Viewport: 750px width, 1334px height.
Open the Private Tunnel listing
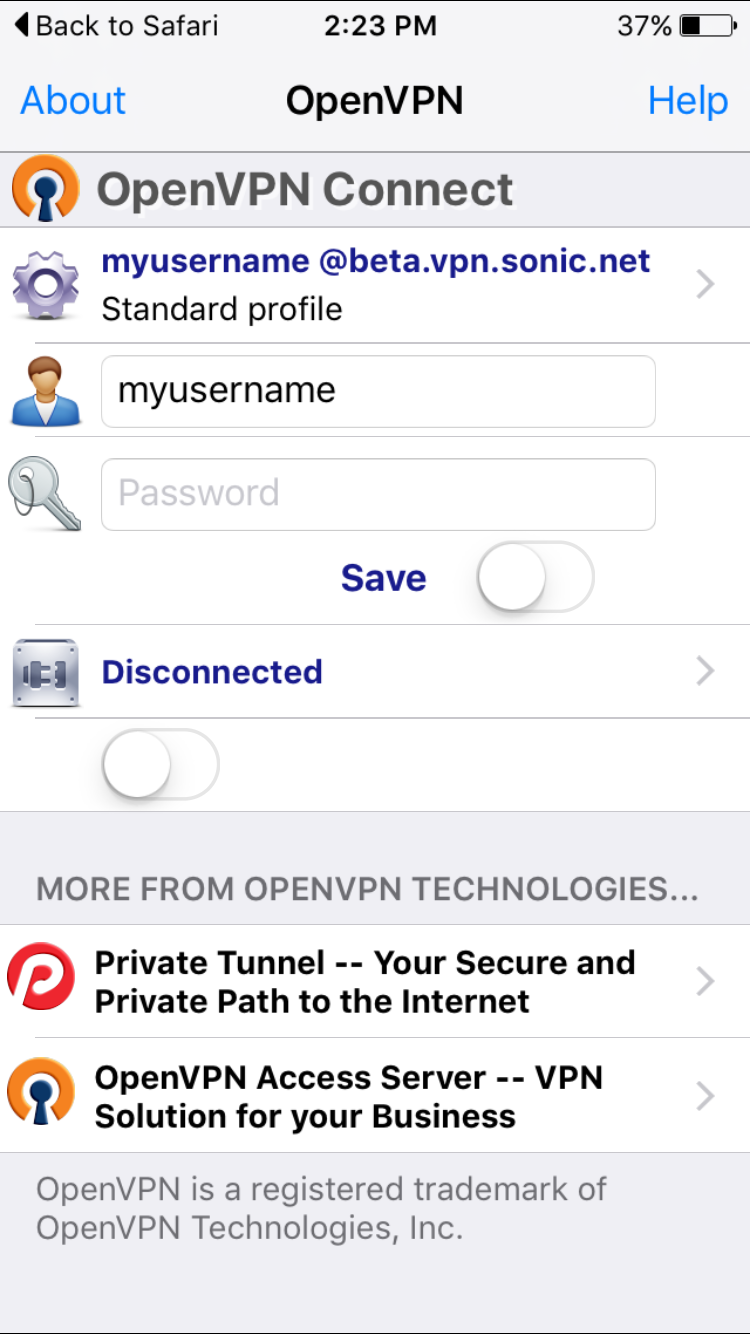(375, 981)
